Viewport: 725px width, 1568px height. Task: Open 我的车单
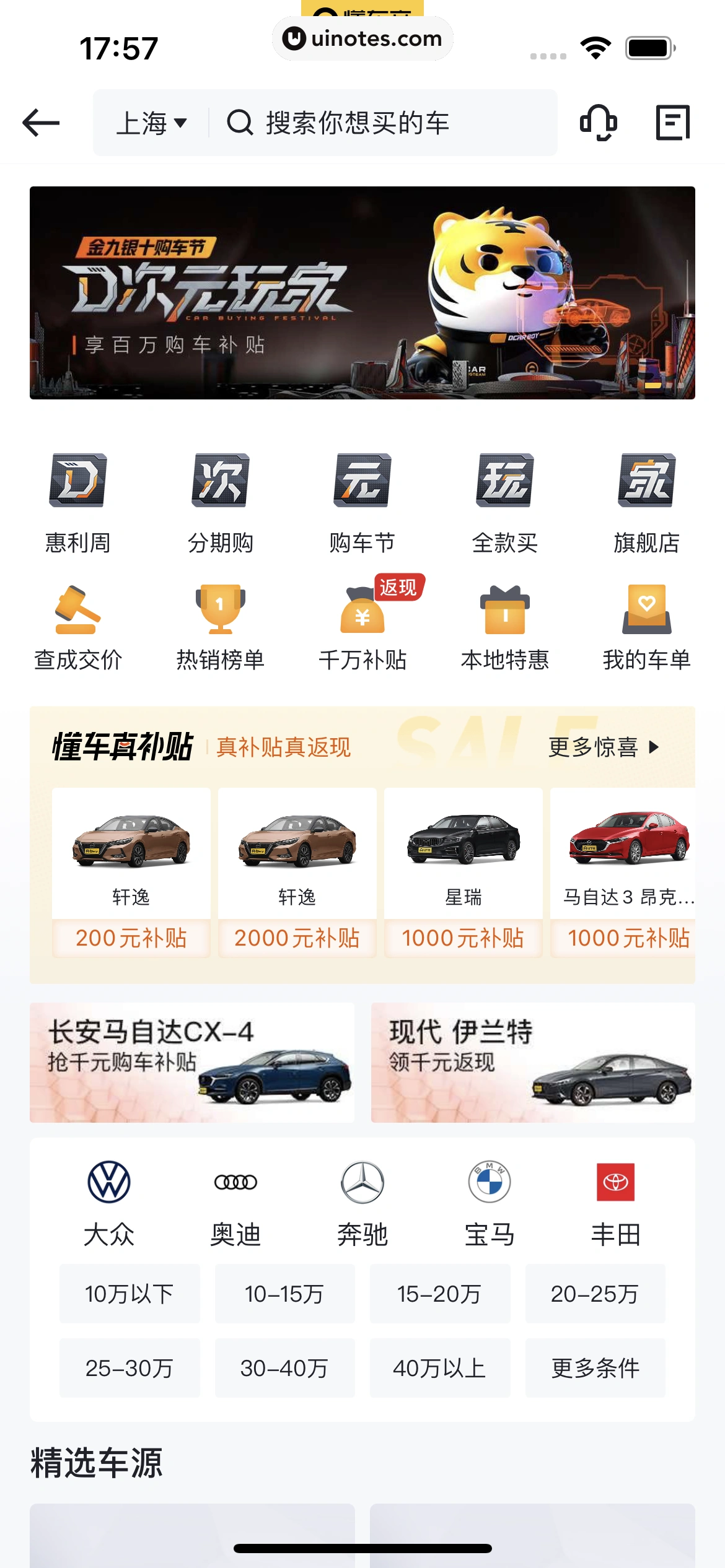coord(646,627)
